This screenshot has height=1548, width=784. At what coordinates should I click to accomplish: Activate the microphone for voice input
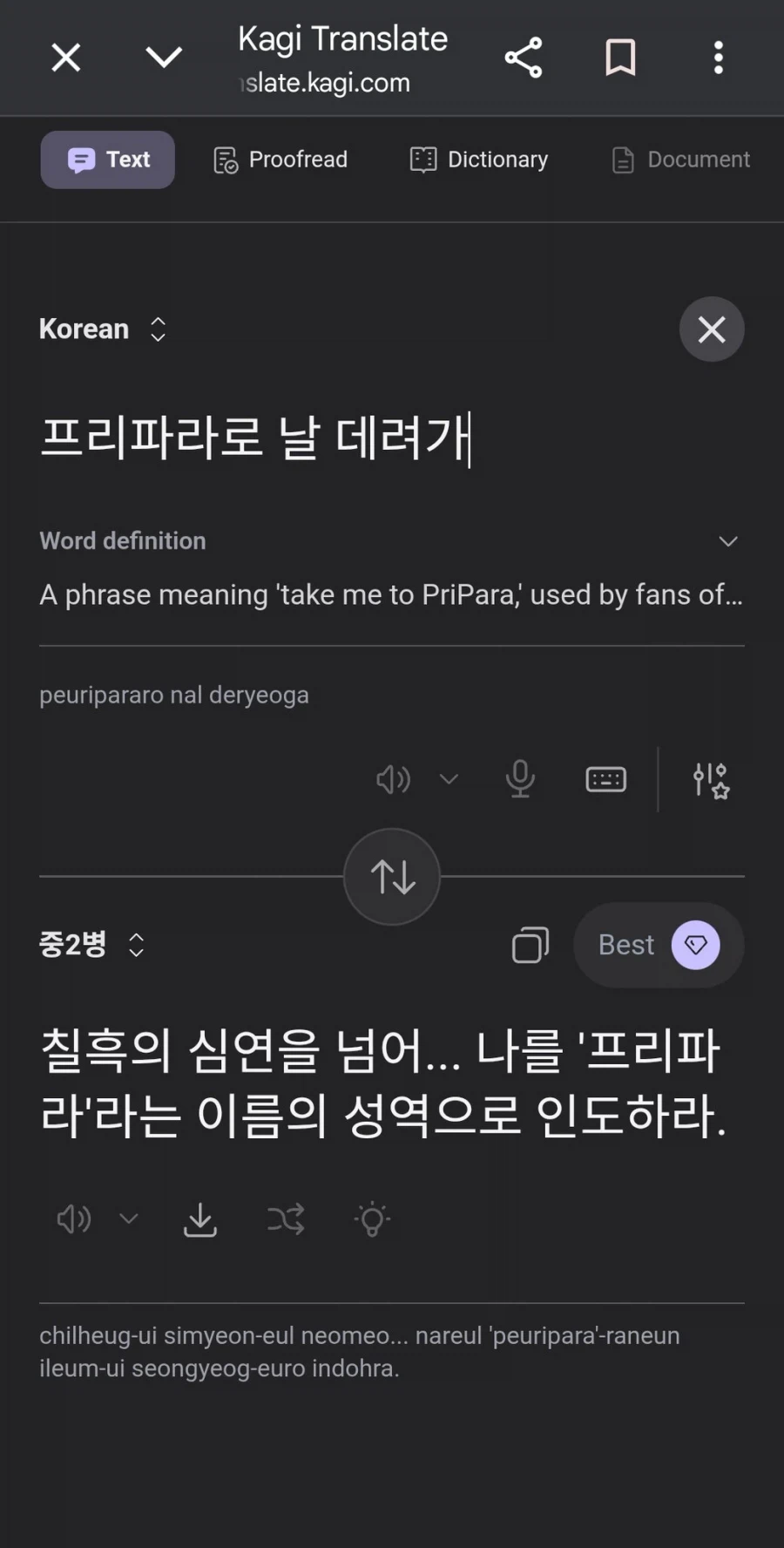520,779
